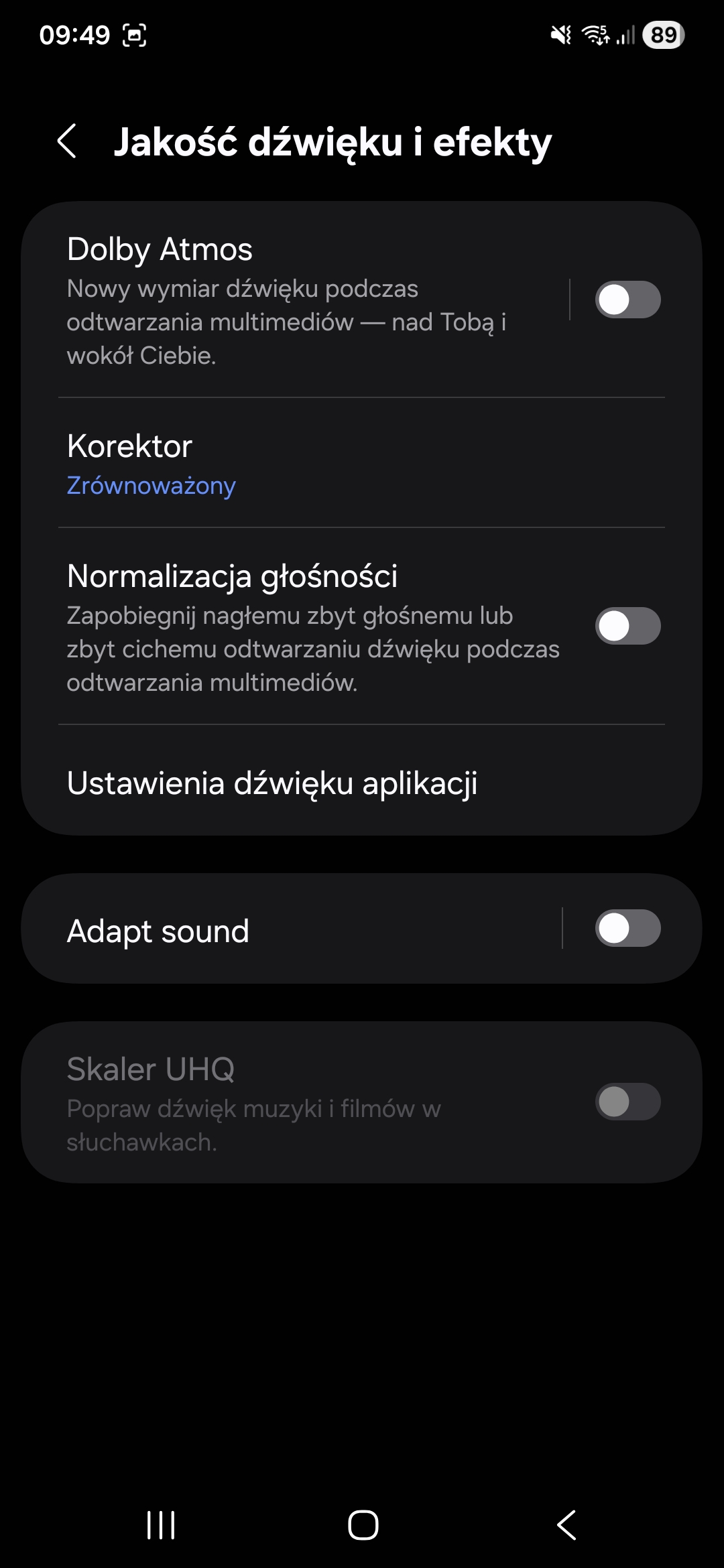Switch on the Adapt sound toggle

point(627,929)
